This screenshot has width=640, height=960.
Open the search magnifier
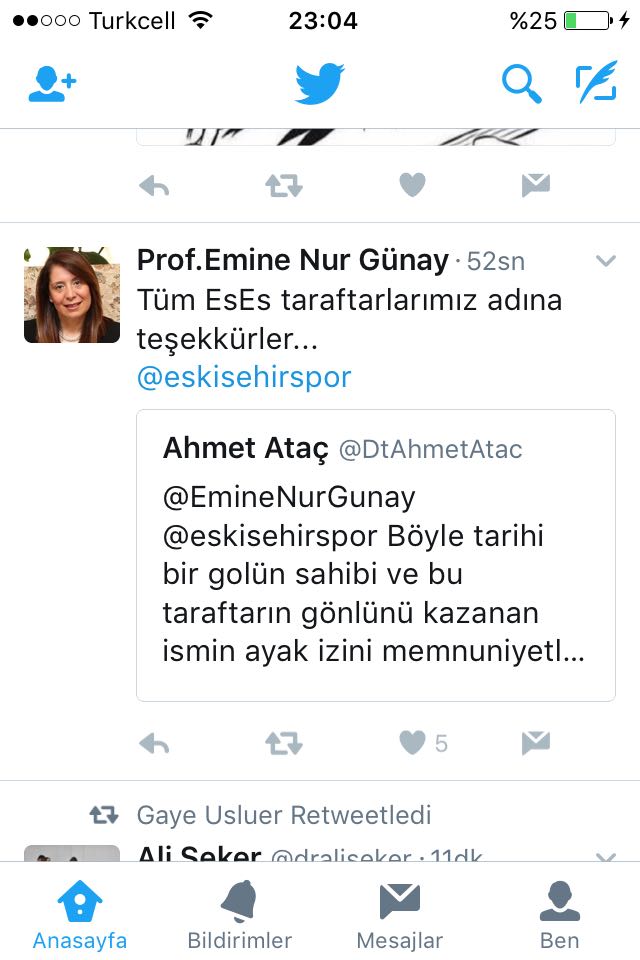click(x=520, y=85)
